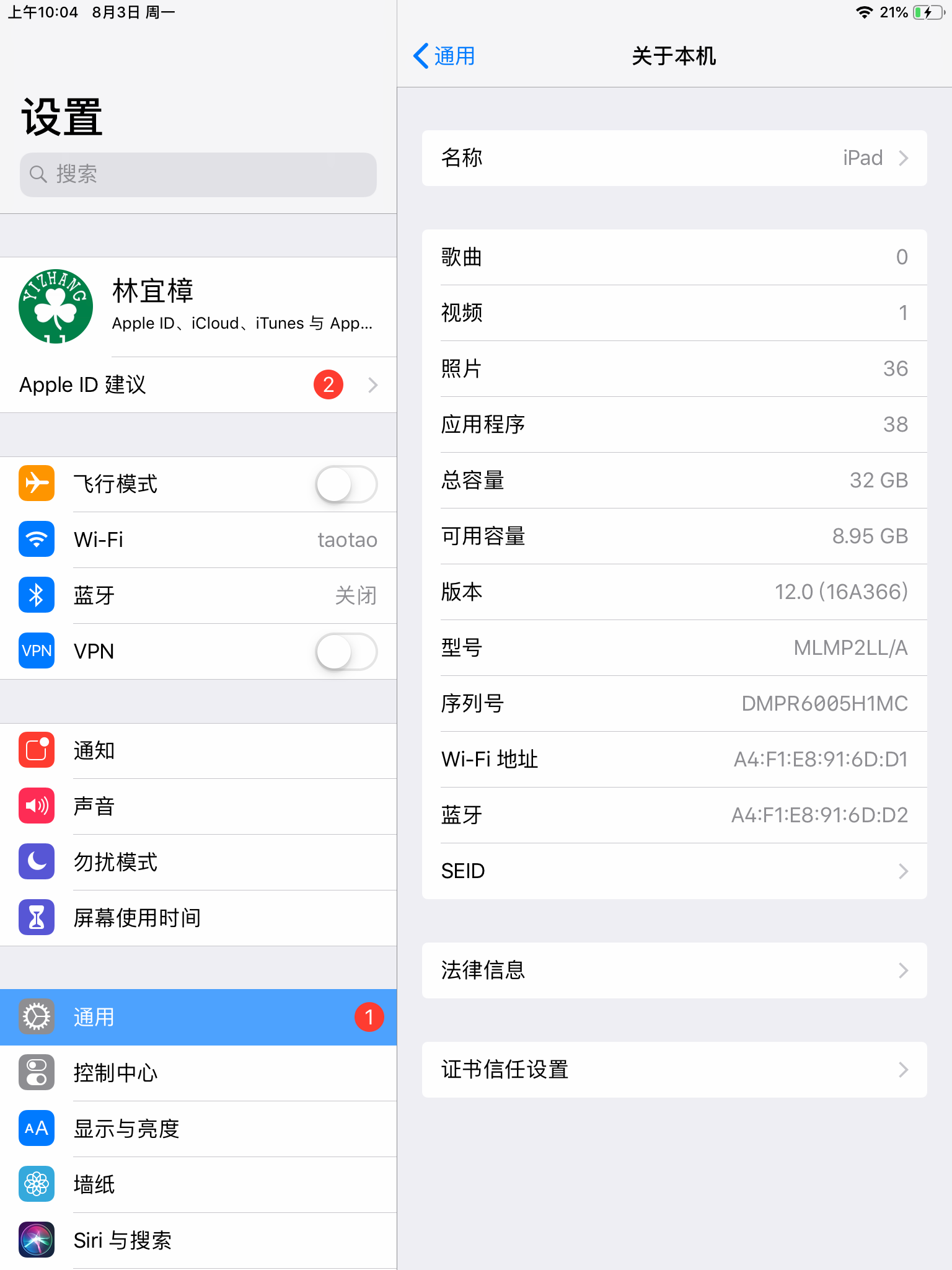The width and height of the screenshot is (952, 1270).
Task: Open the SEID row
Action: [x=674, y=871]
